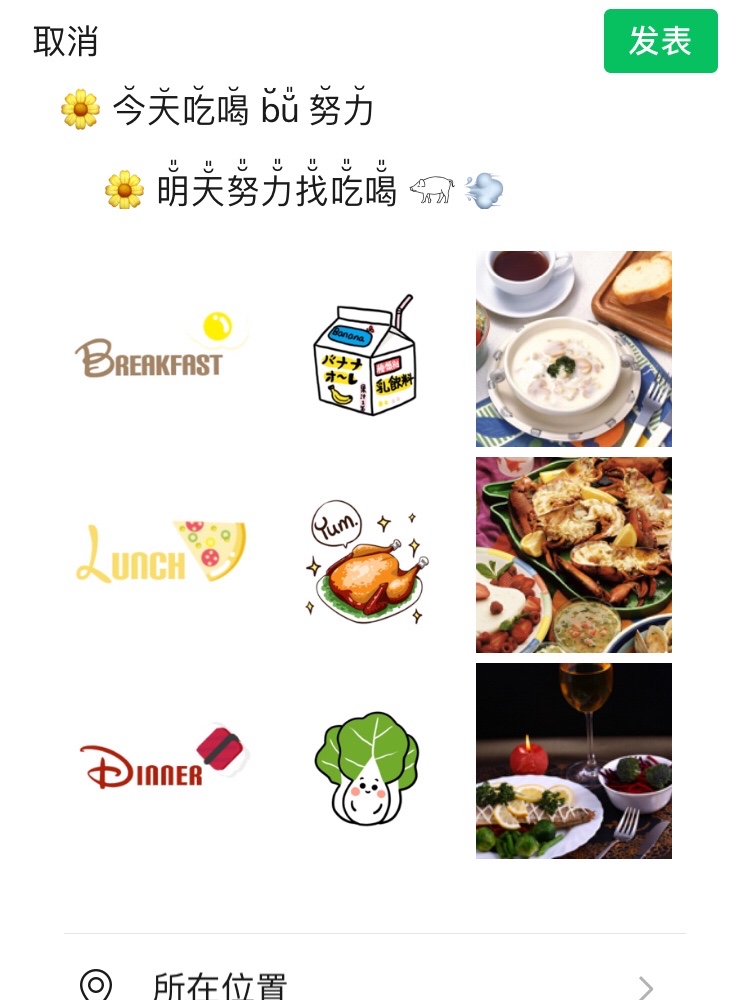Viewport: 750px width, 1000px height.
Task: Publish the post with 发表
Action: (x=660, y=41)
